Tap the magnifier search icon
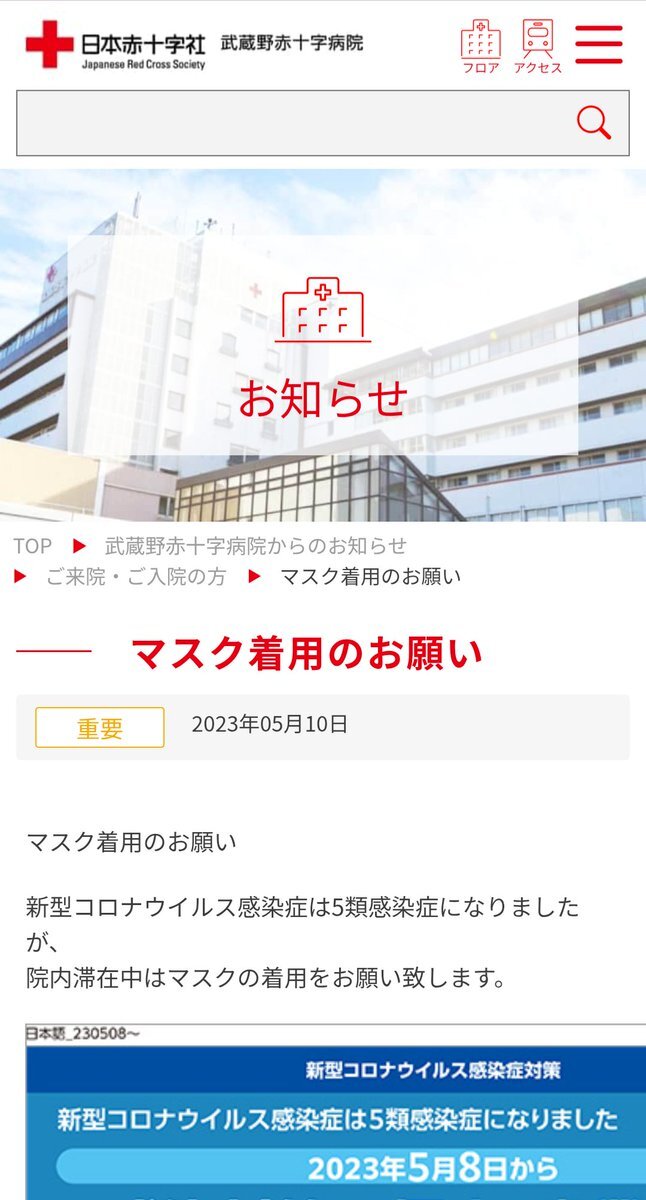Image resolution: width=646 pixels, height=1200 pixels. (594, 123)
